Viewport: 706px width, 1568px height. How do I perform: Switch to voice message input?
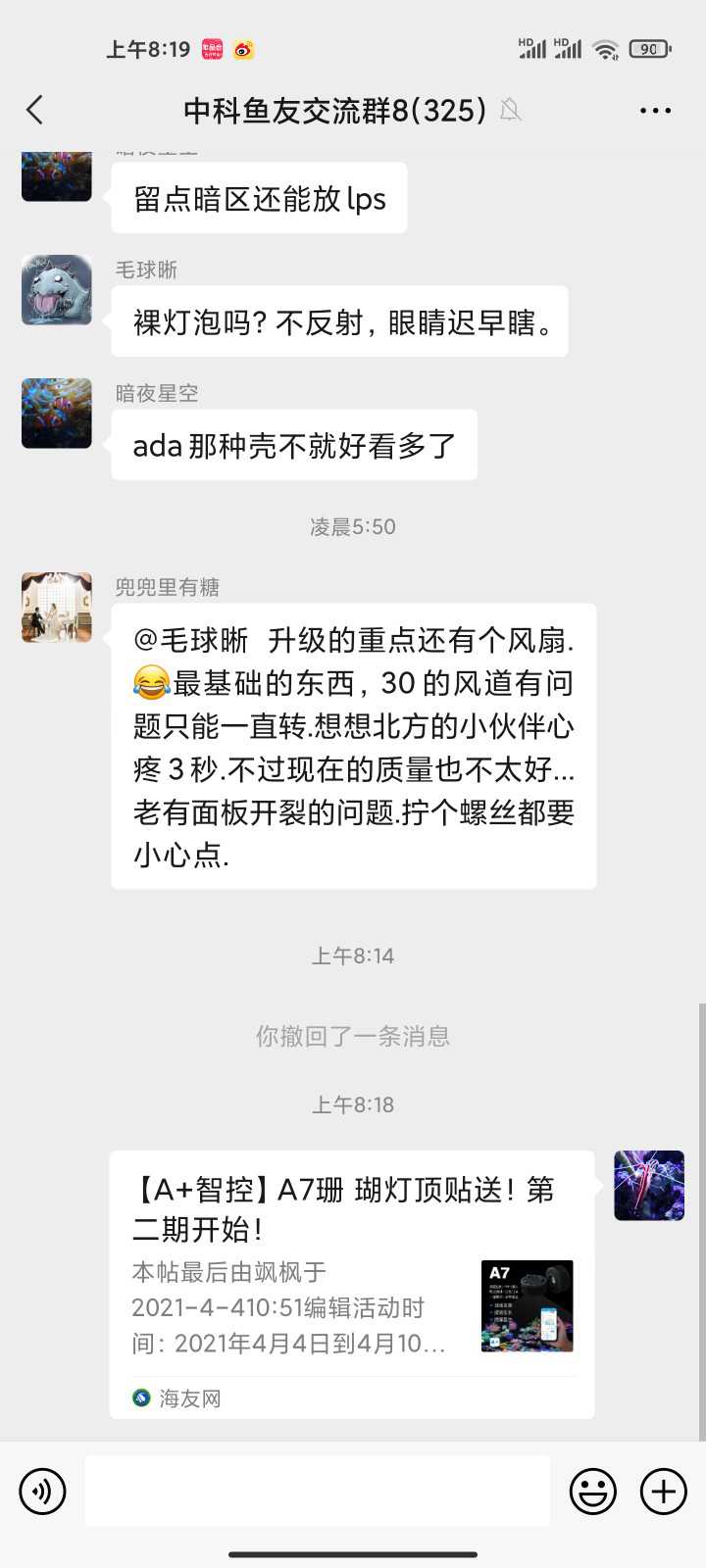point(42,1492)
